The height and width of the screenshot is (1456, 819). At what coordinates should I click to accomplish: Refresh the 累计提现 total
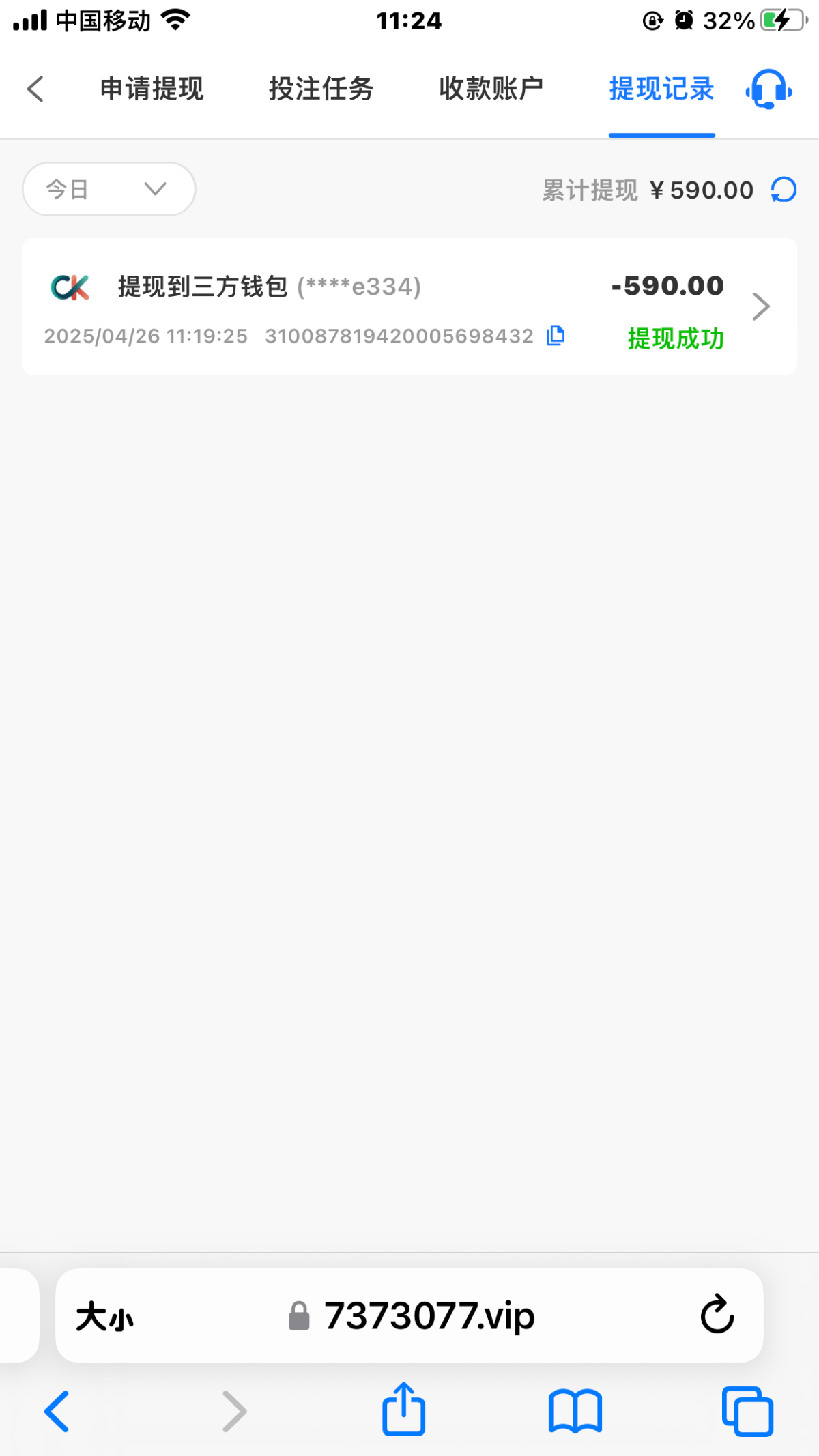pyautogui.click(x=784, y=190)
